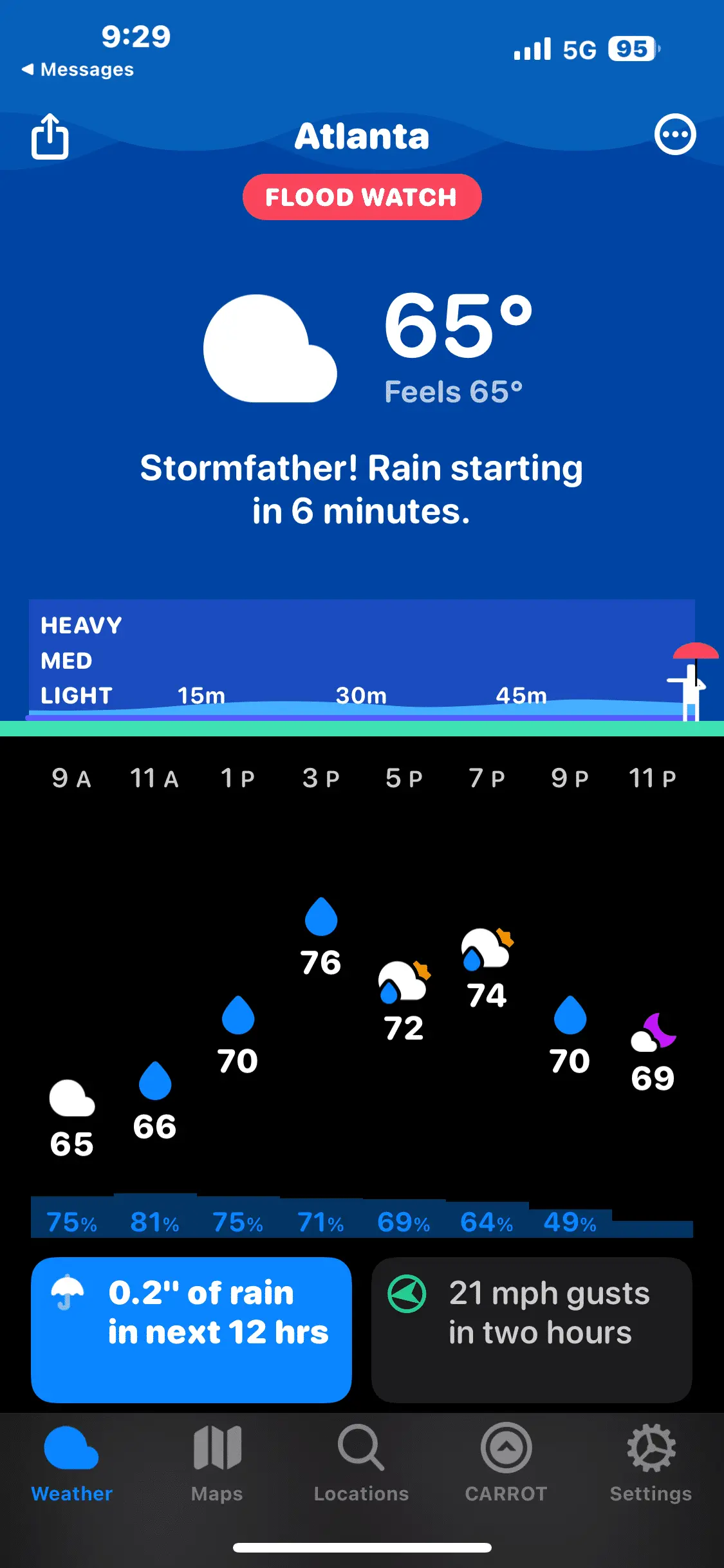Image resolution: width=724 pixels, height=1568 pixels.
Task: Open the minute-by-minute rain intensity chart
Action: tap(362, 660)
